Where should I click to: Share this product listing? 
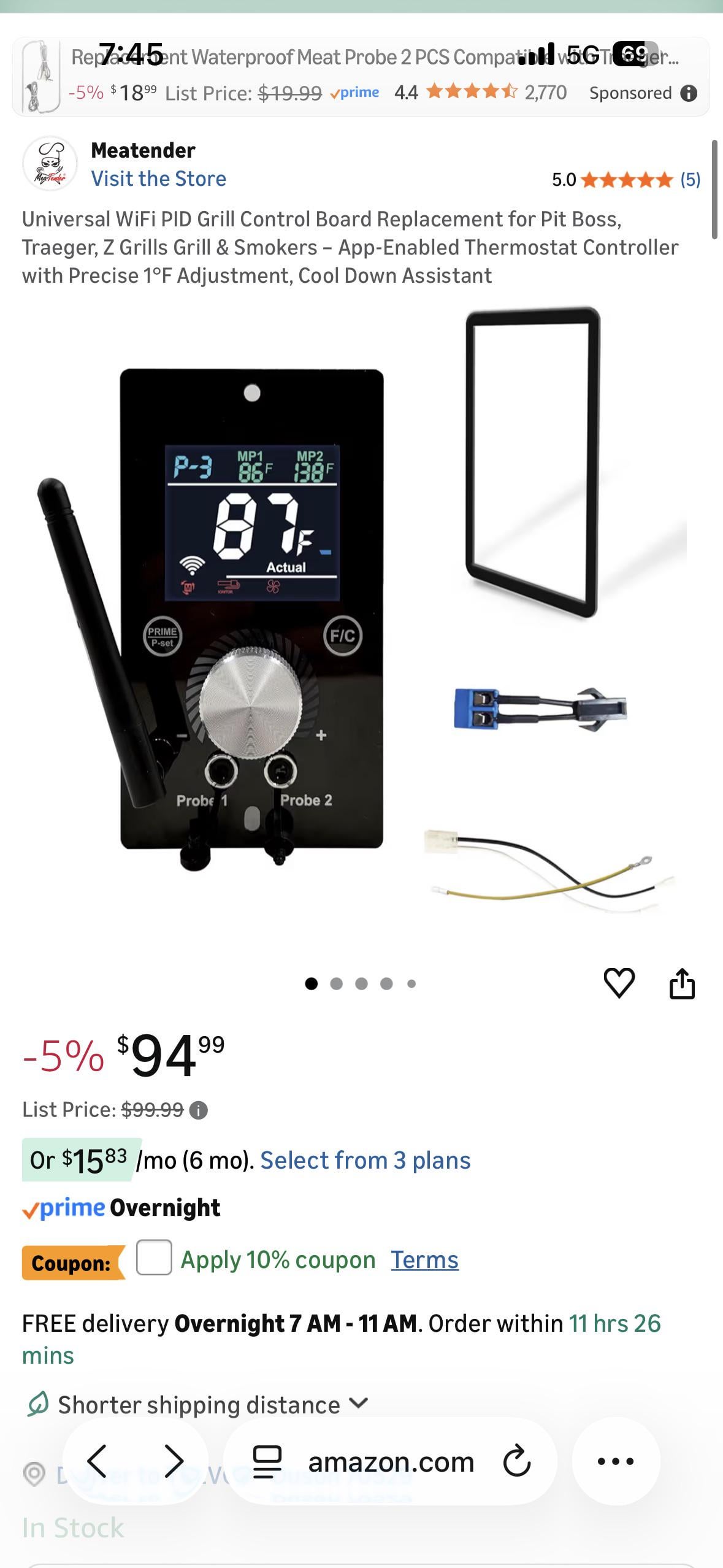point(682,984)
